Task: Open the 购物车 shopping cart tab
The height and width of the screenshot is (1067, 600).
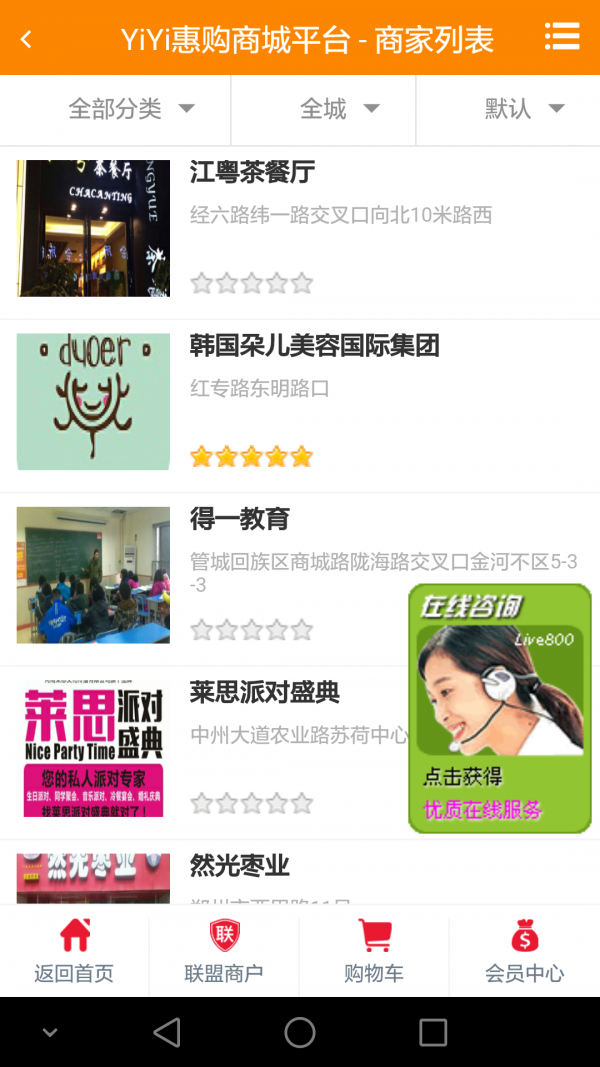Action: [x=374, y=951]
